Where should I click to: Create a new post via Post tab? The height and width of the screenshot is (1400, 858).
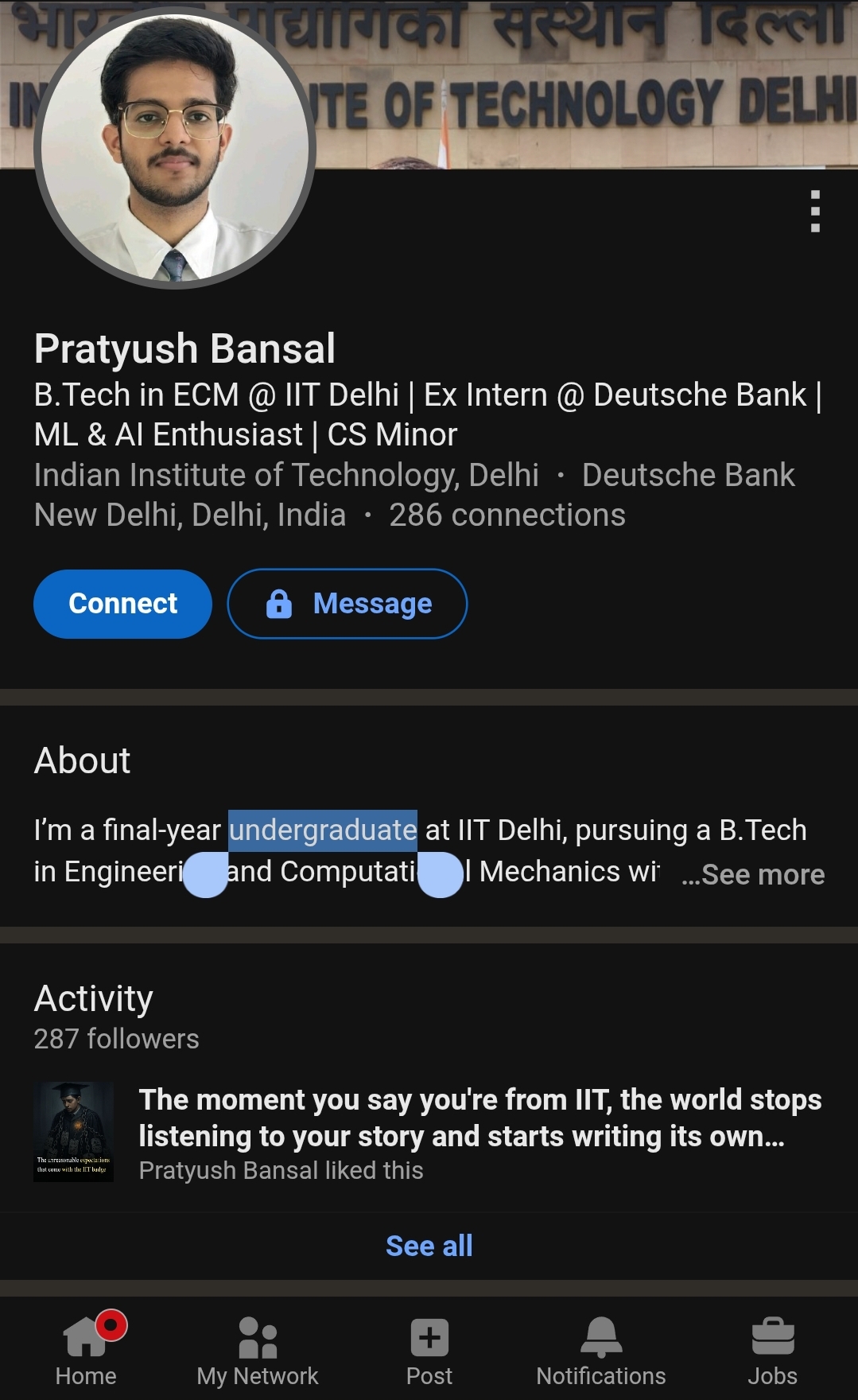[x=429, y=1349]
